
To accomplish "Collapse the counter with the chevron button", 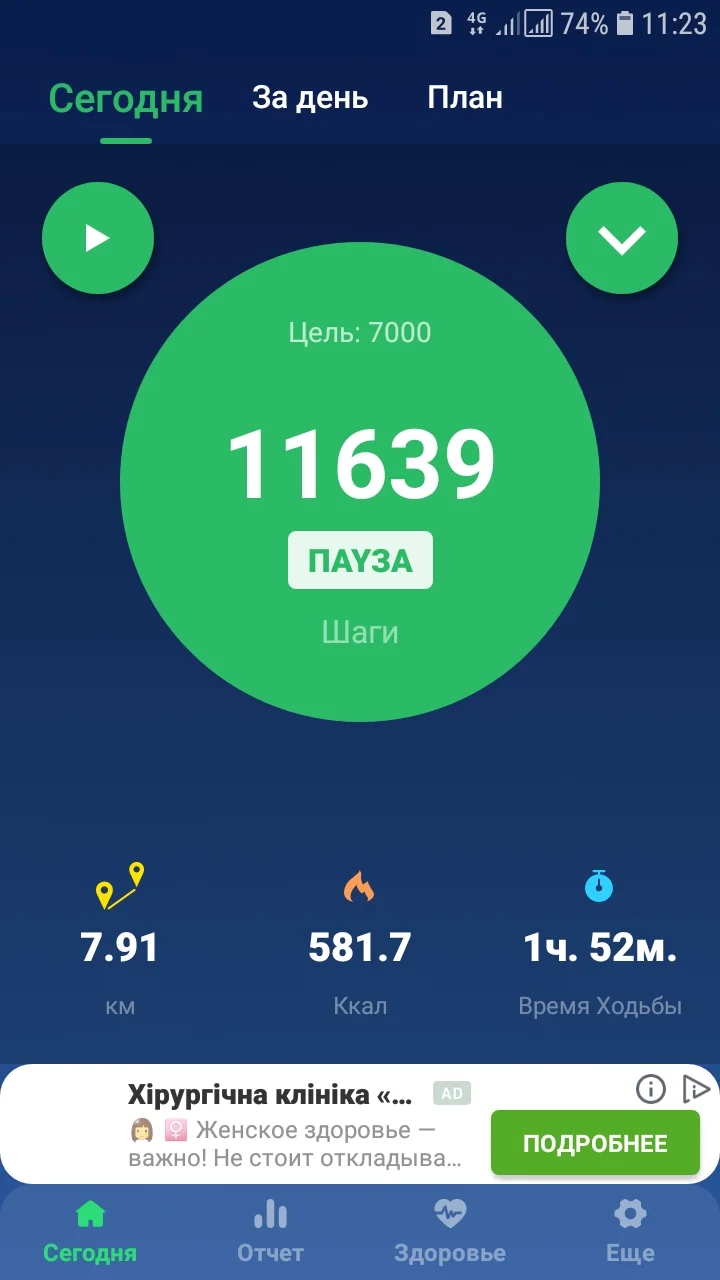I will click(x=622, y=237).
